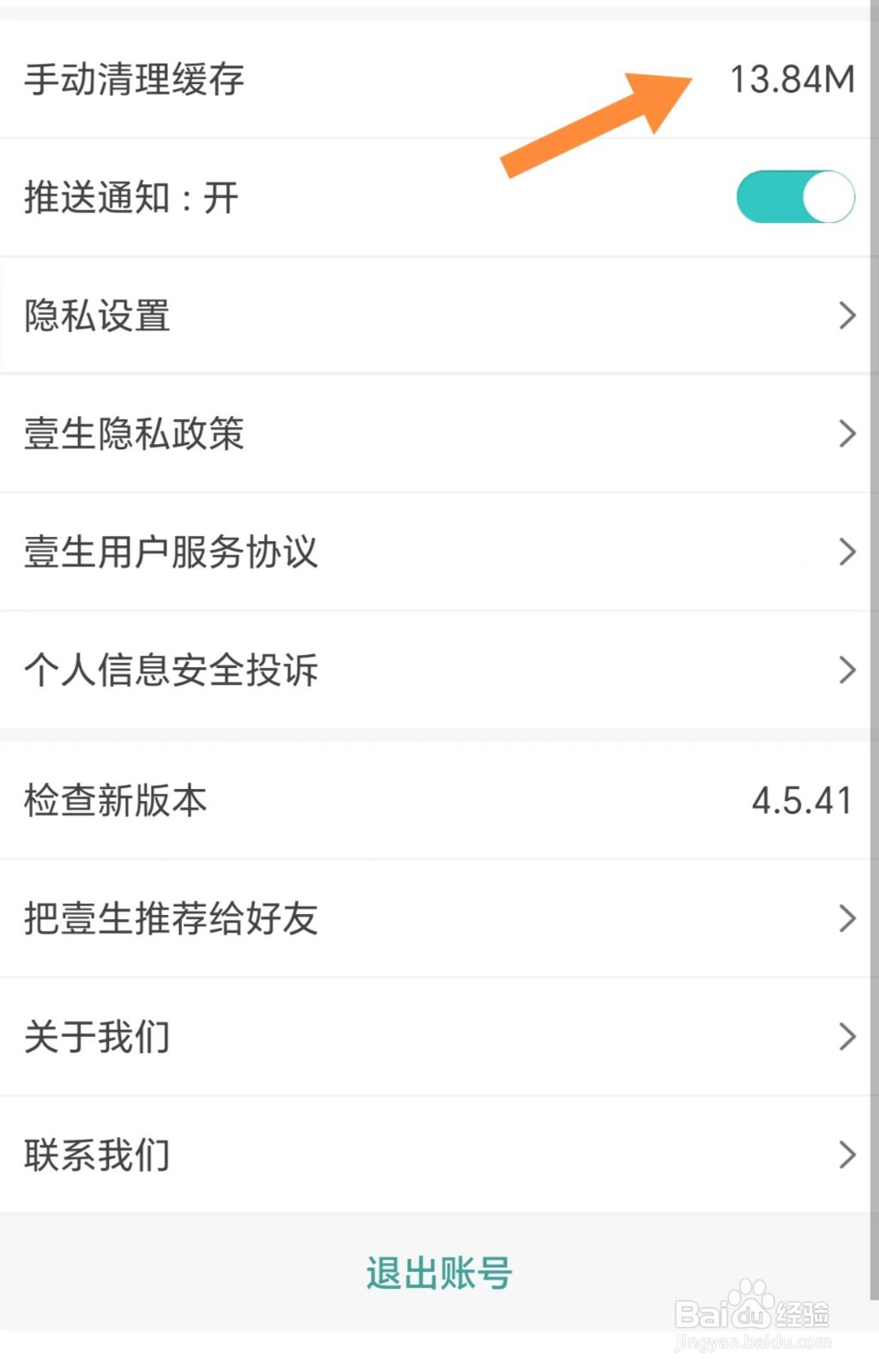
Task: Click the 13.84M cache size label
Action: coord(791,79)
